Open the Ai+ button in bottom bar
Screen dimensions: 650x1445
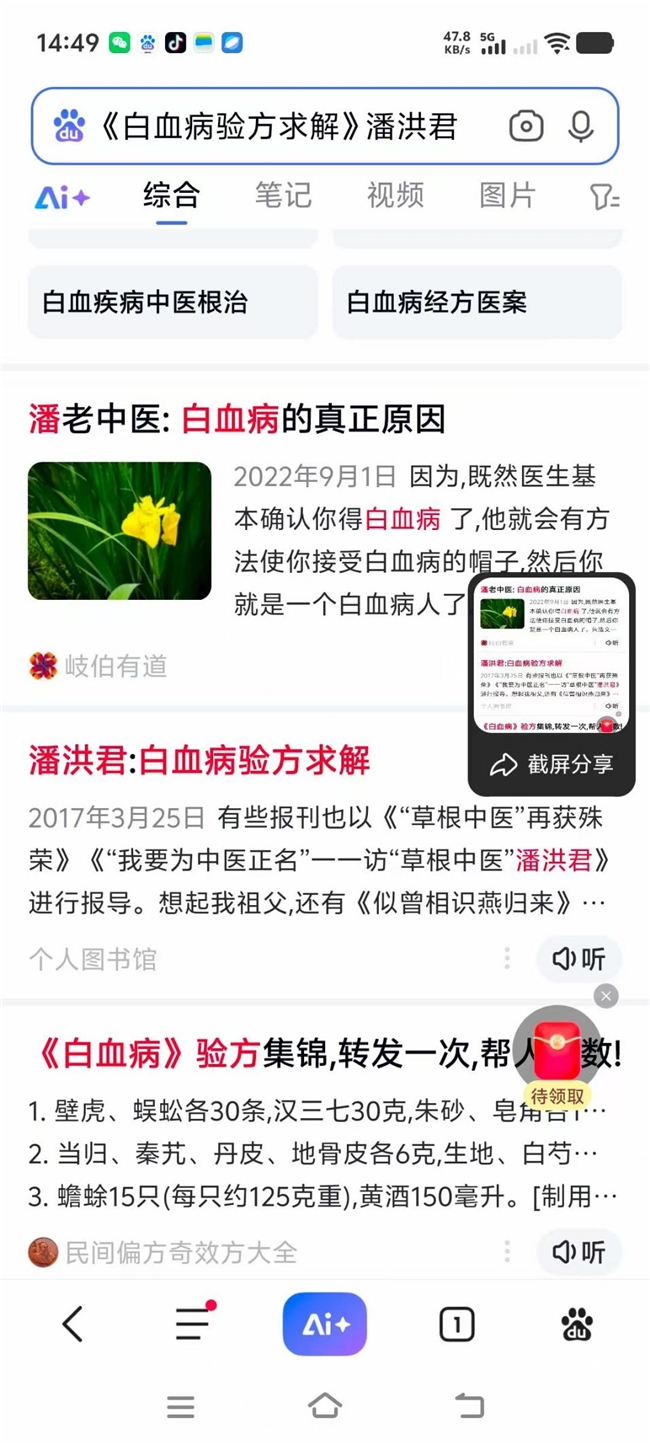pos(324,1324)
